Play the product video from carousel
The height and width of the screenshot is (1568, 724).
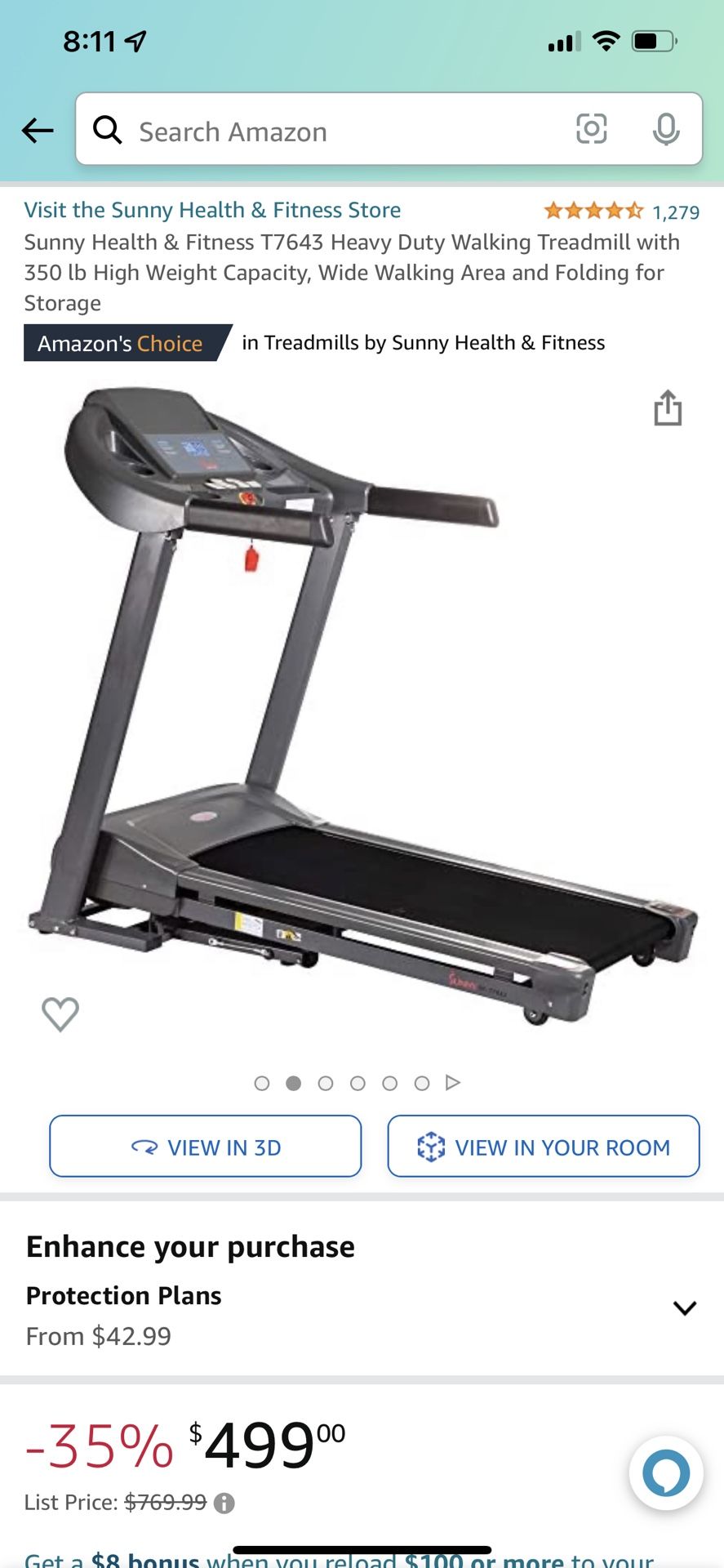(x=453, y=1082)
